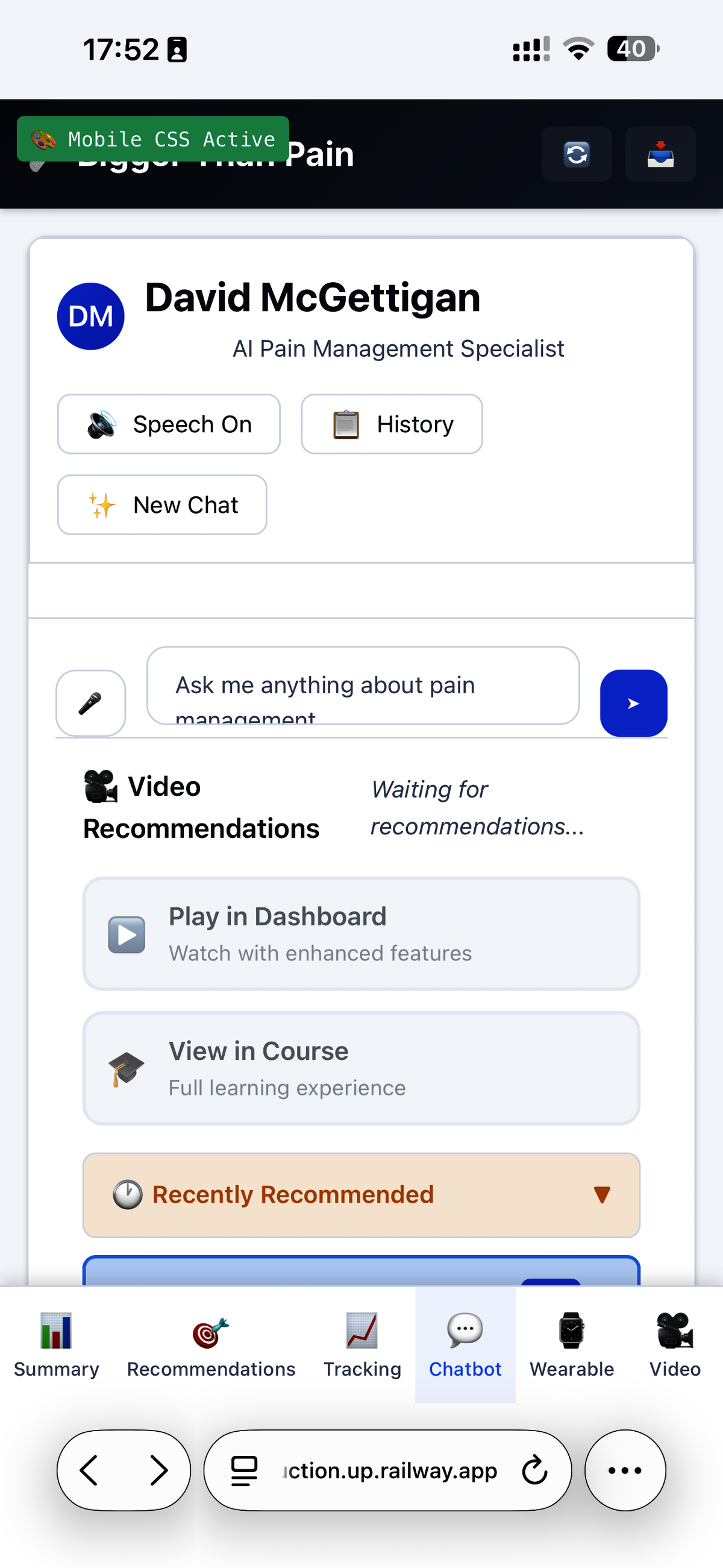Tap the download icon in the header
Image resolution: width=723 pixels, height=1568 pixels.
click(660, 154)
